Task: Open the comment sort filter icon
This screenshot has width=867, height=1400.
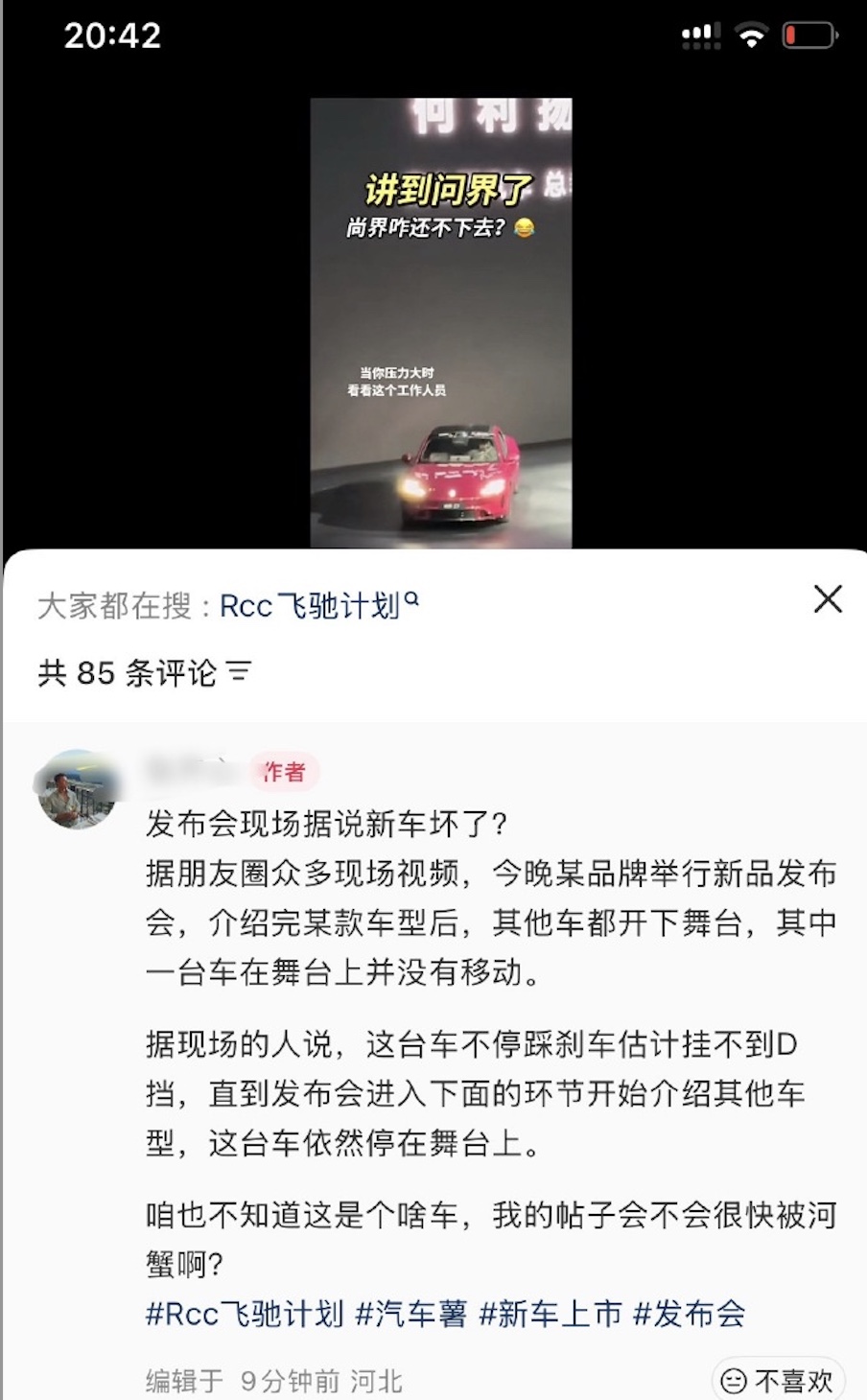Action: [240, 672]
